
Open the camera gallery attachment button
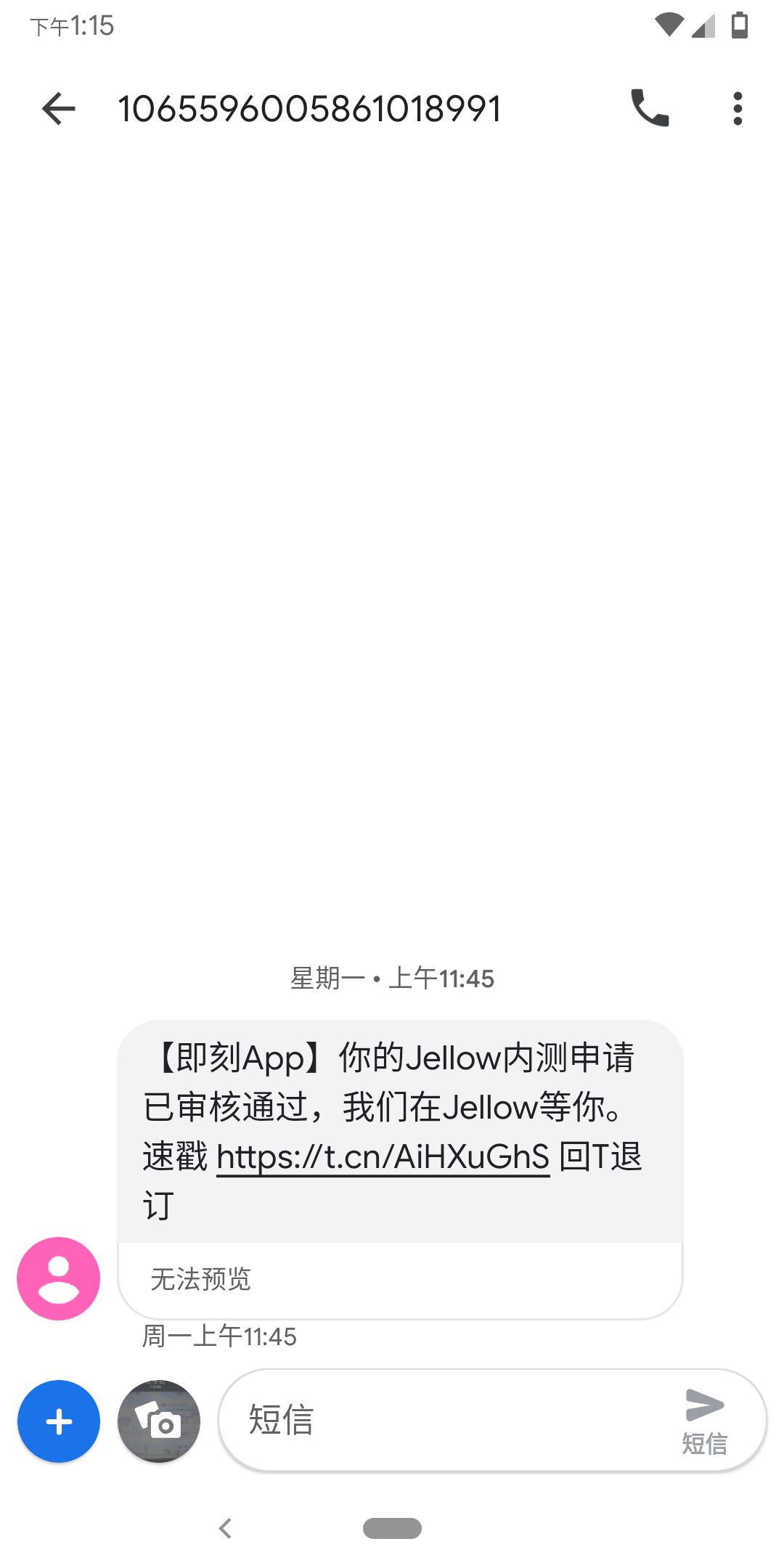[159, 1421]
